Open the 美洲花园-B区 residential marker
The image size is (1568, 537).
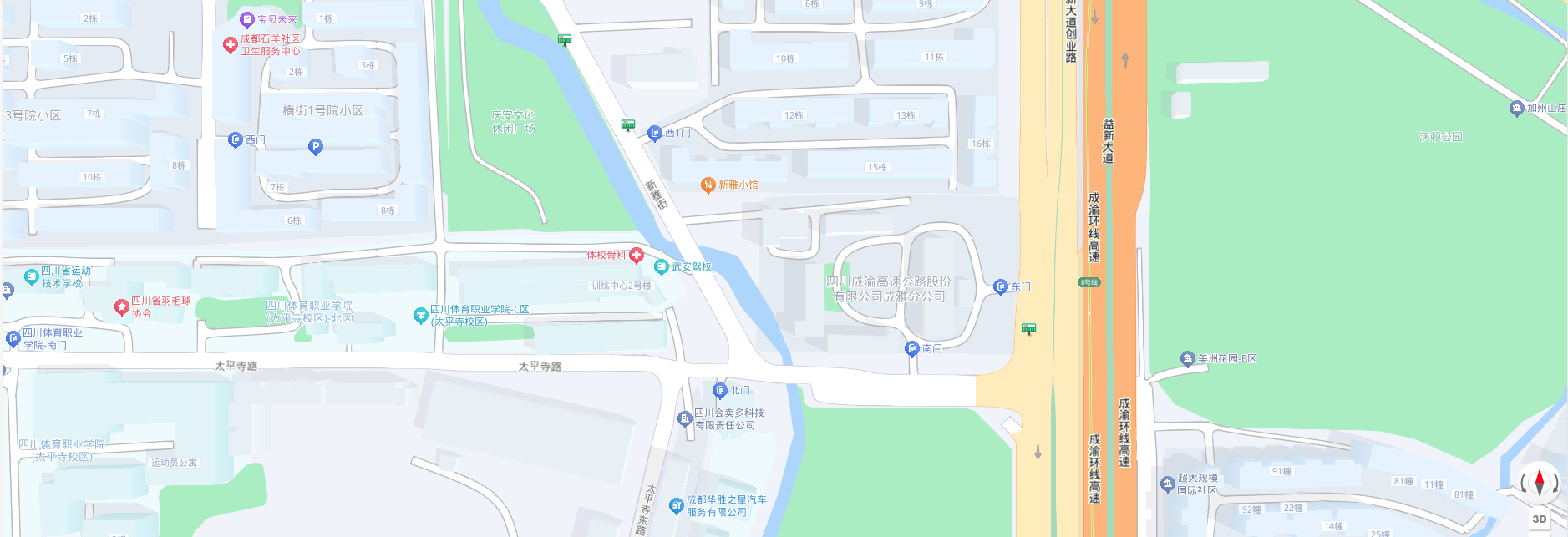click(x=1187, y=359)
